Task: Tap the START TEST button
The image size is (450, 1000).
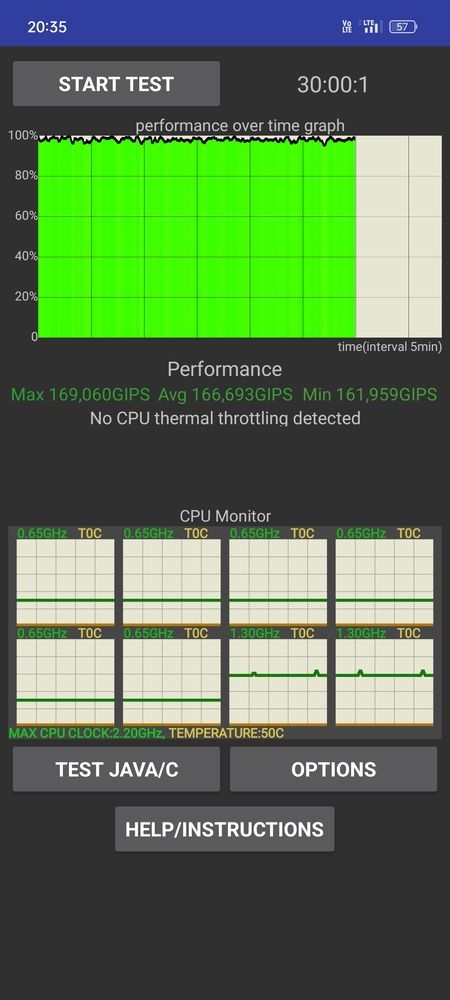Action: [116, 84]
